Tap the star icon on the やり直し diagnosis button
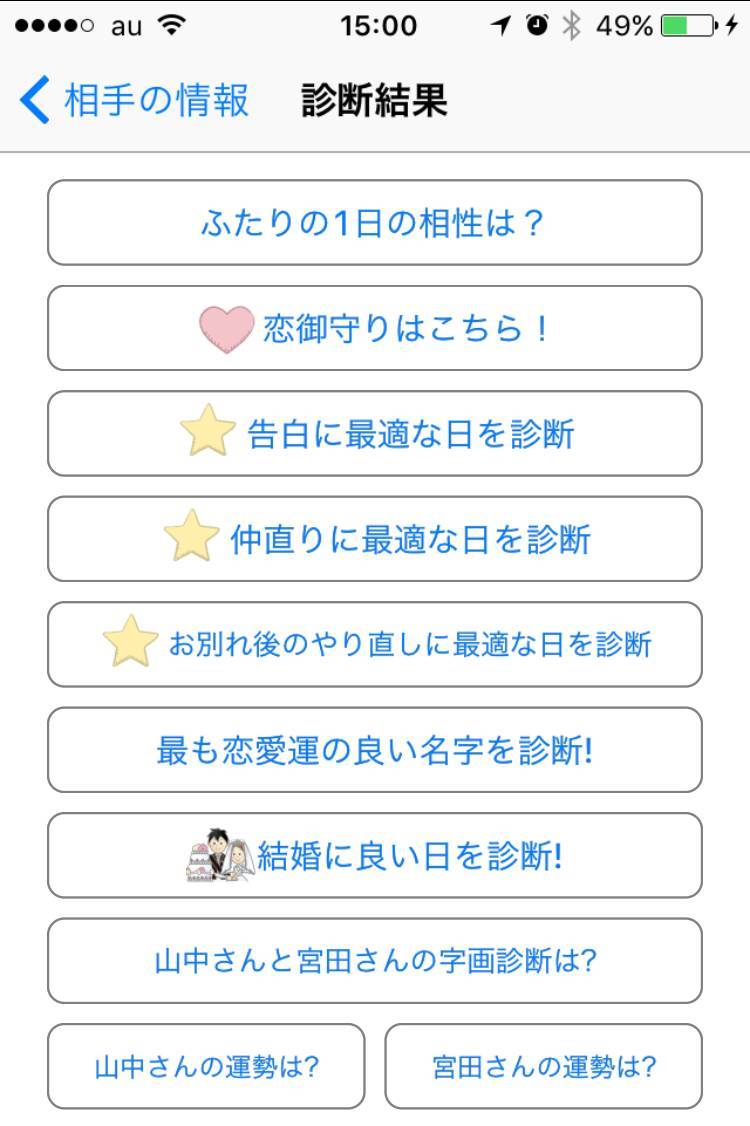The width and height of the screenshot is (750, 1126). click(128, 643)
